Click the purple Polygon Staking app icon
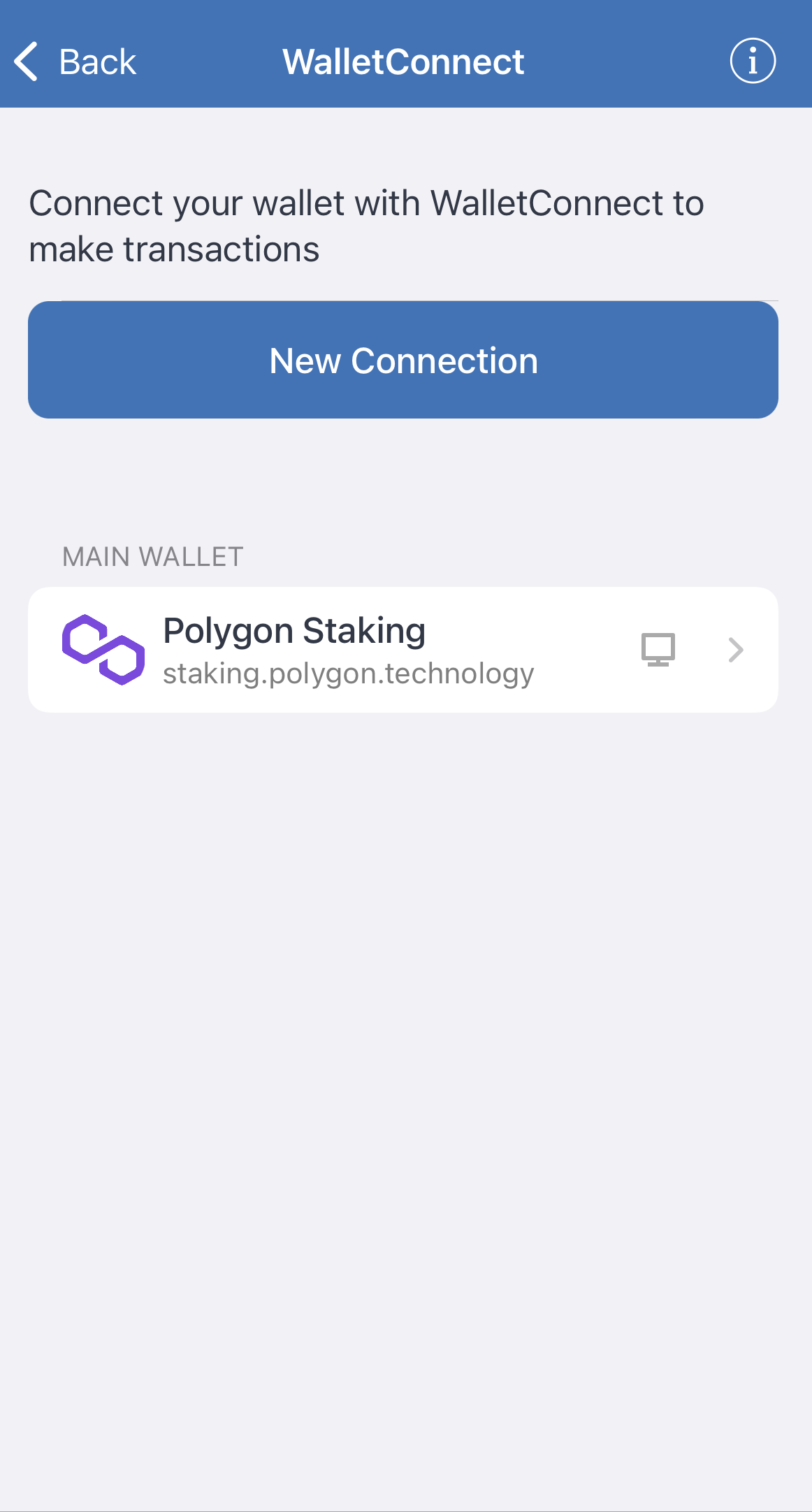 (103, 649)
